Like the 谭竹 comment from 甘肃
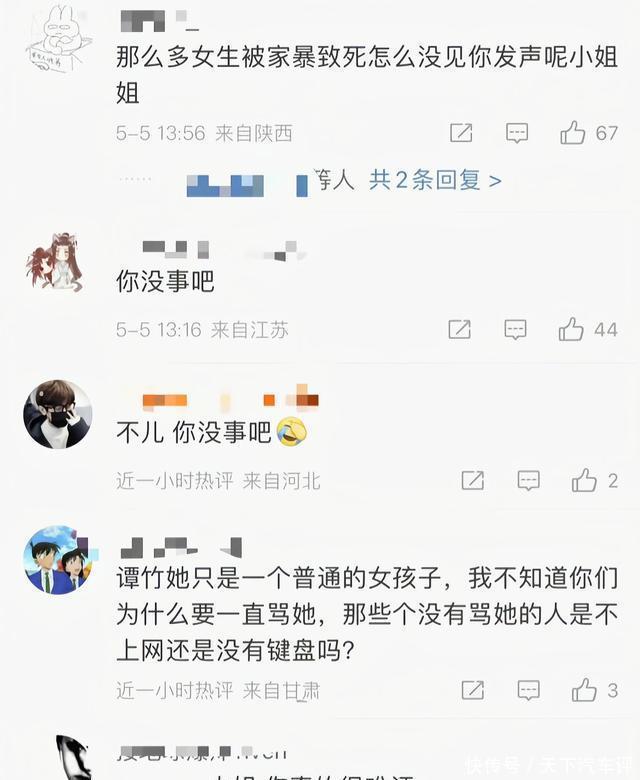Viewport: 640px width, 780px height. [x=584, y=690]
